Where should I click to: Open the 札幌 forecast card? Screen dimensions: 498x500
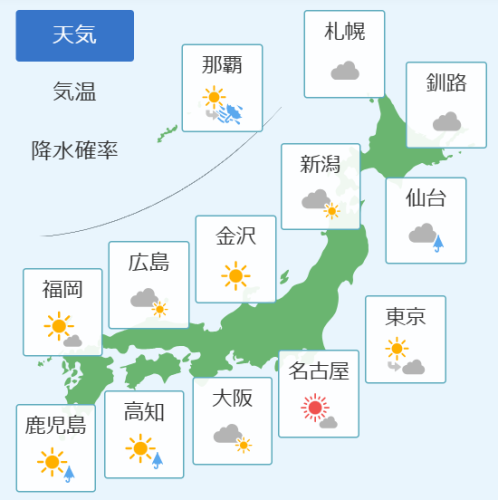tap(344, 54)
